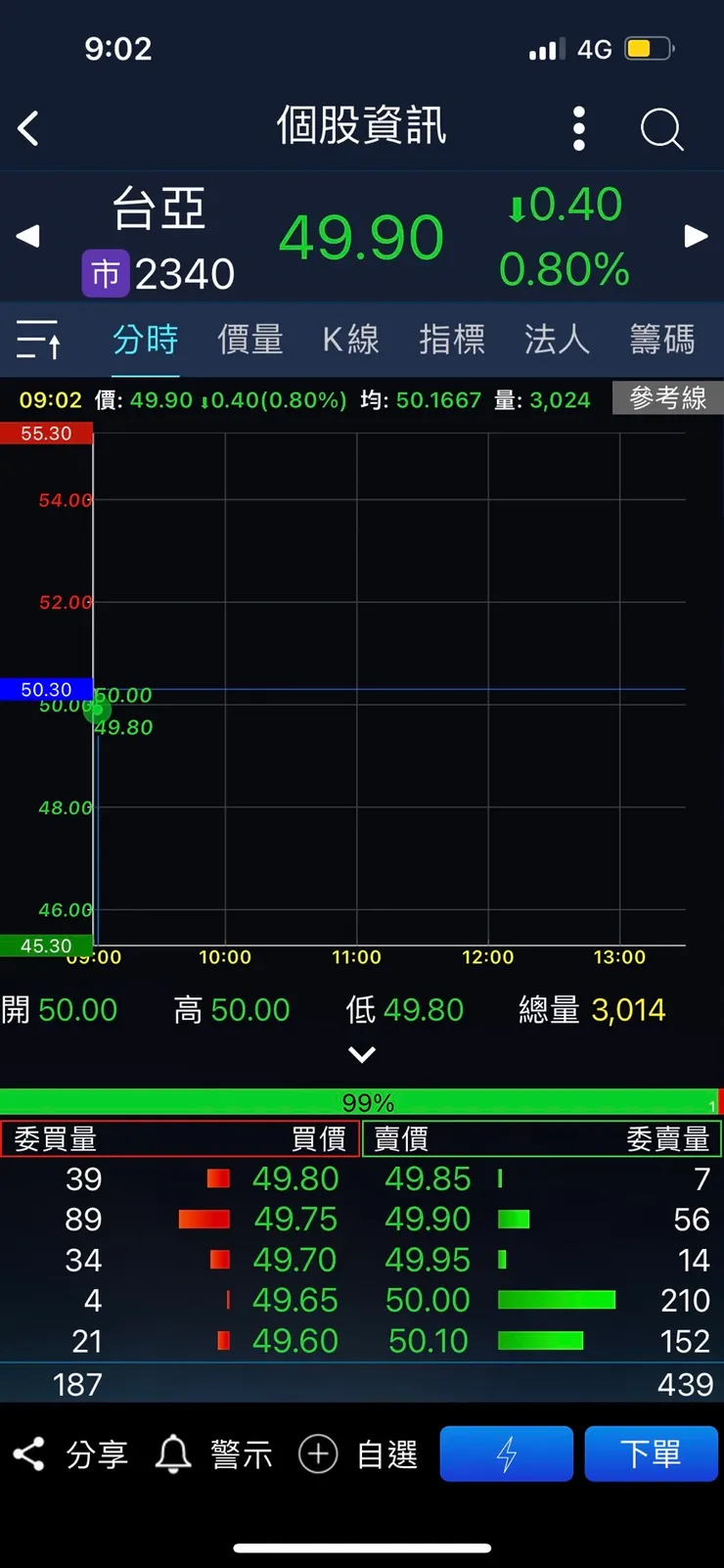Tap the 市 market badge next to 2340
This screenshot has width=724, height=1568.
pyautogui.click(x=105, y=274)
